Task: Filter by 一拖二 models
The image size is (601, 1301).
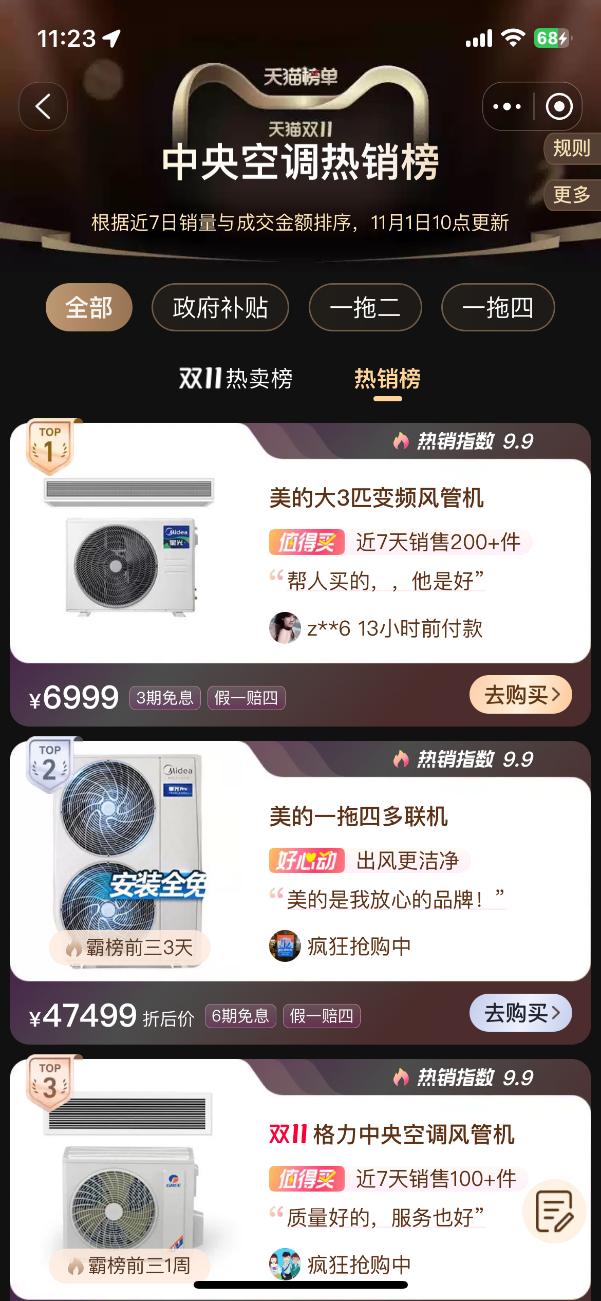Action: [x=364, y=307]
